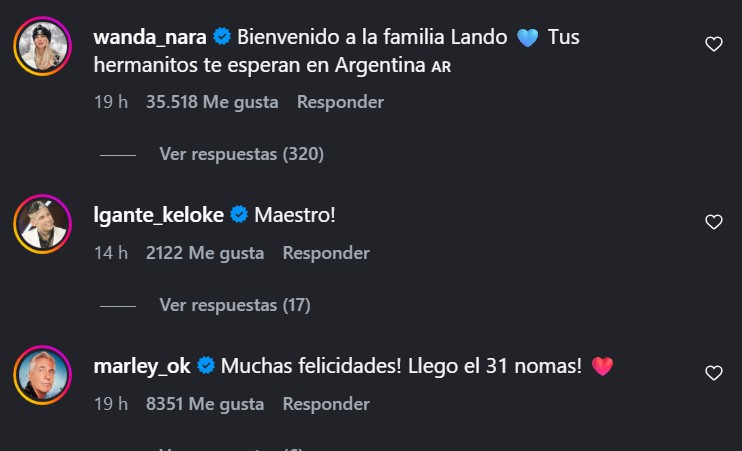Like lgante_keloke's comment
742x451 pixels.
(713, 222)
